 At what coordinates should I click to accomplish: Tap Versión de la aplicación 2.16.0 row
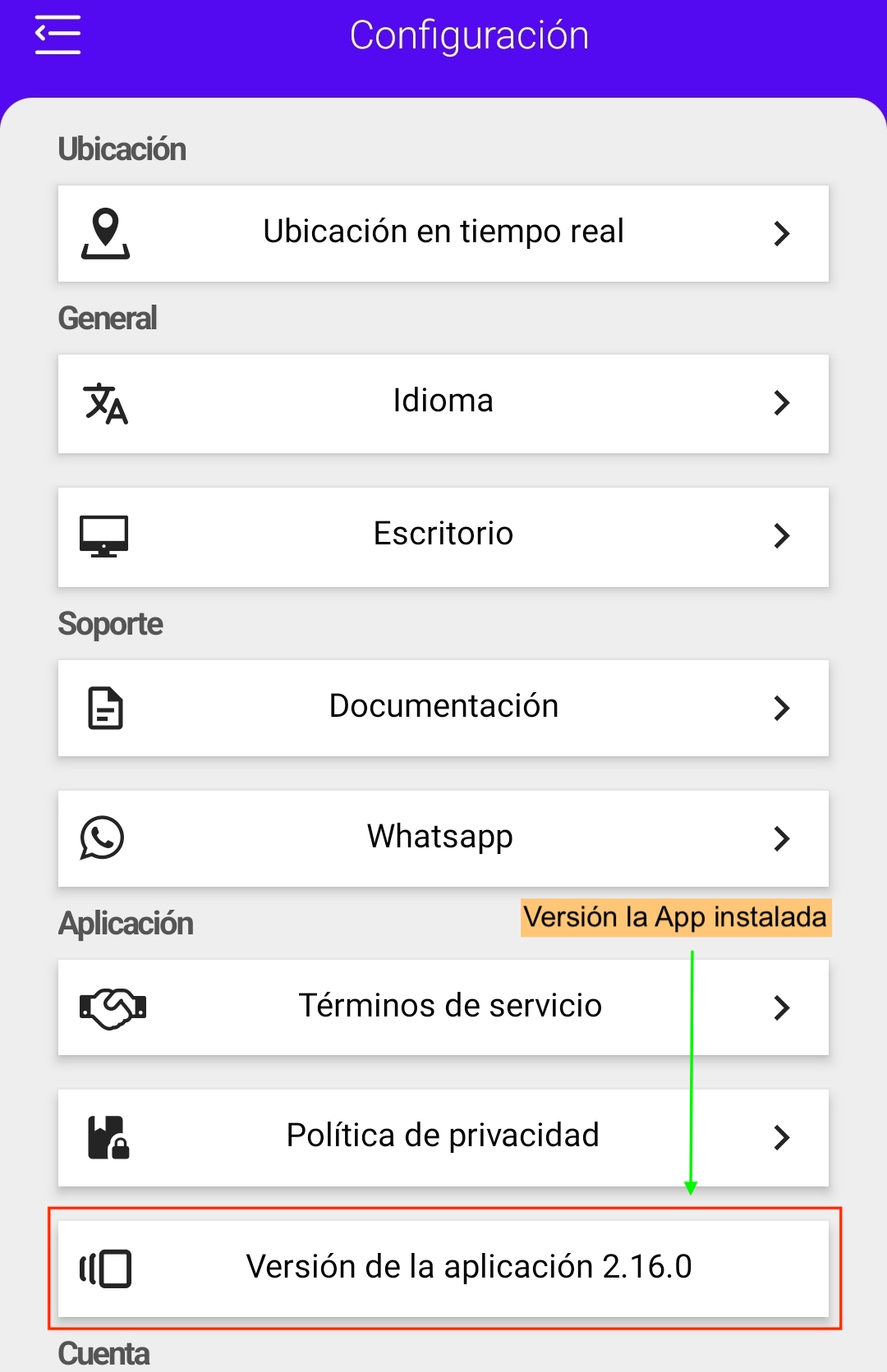click(443, 1269)
